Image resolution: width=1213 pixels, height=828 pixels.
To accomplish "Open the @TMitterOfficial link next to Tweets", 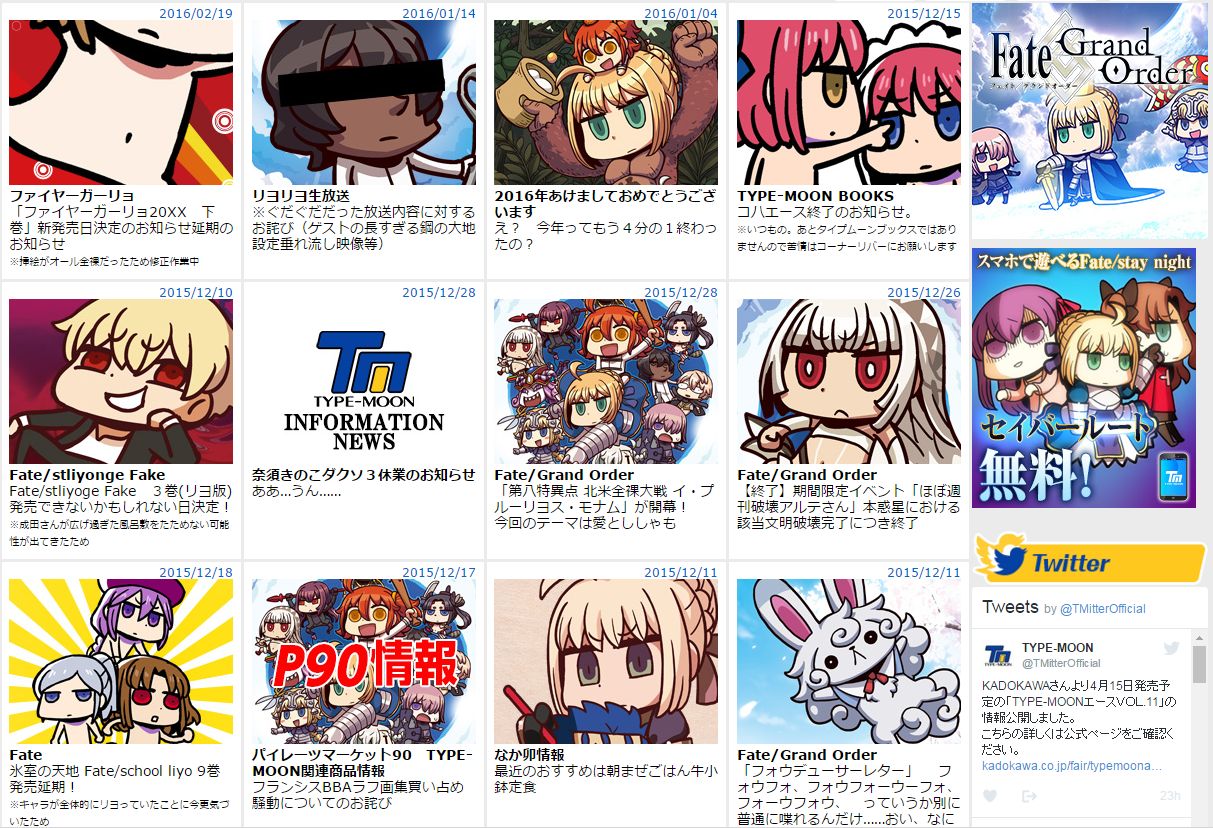I will (1102, 609).
